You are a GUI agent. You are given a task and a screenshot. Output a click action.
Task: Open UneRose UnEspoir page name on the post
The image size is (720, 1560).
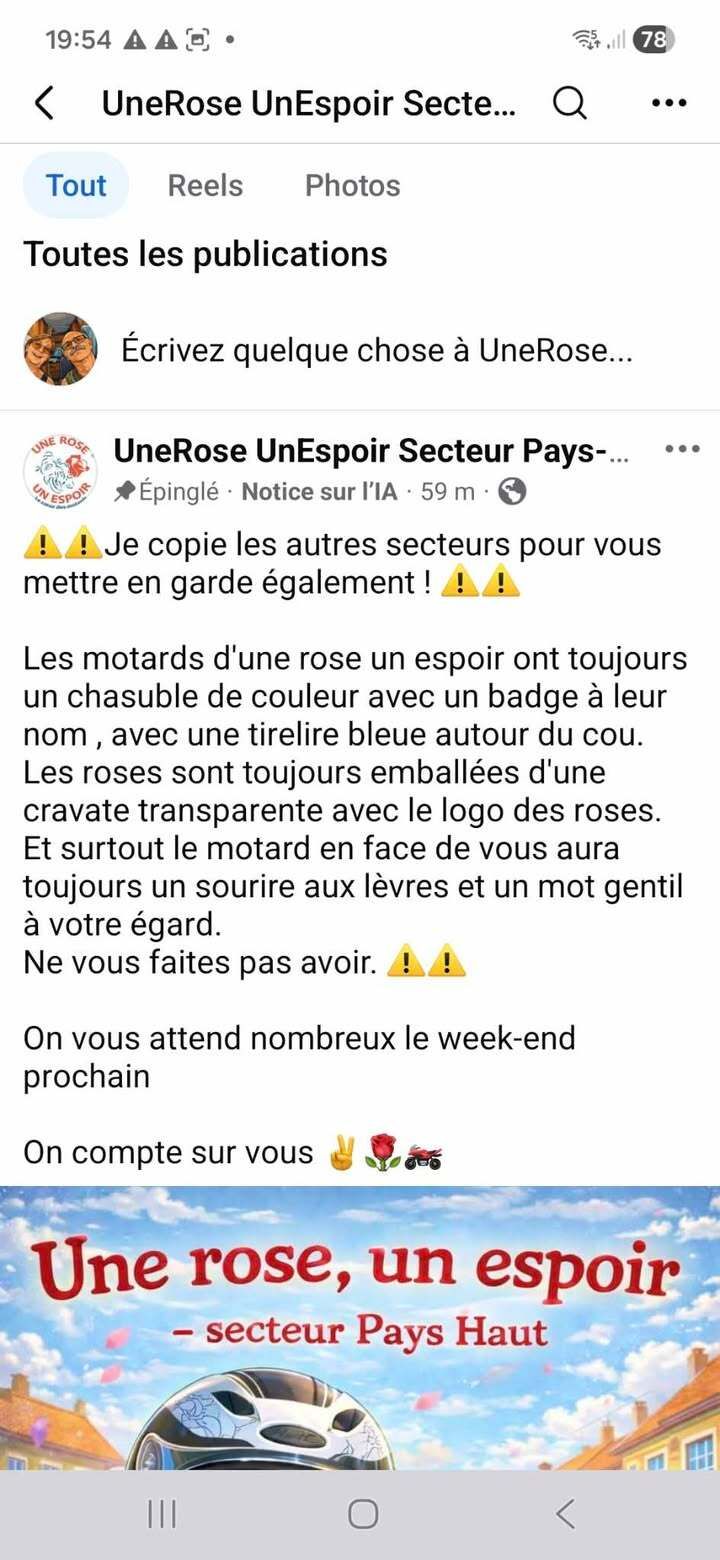[x=372, y=451]
